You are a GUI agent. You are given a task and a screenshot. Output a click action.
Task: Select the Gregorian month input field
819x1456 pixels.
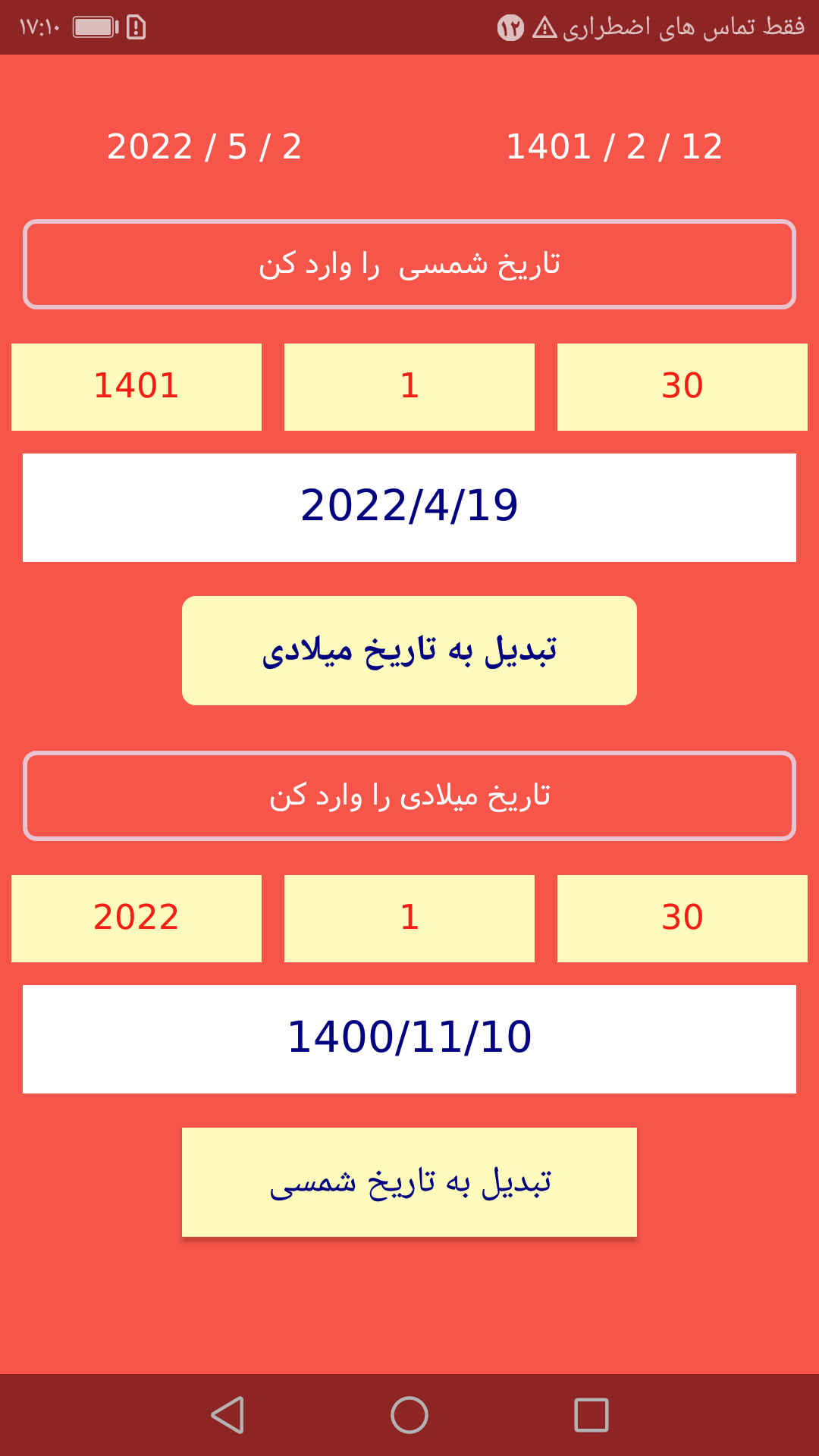[409, 918]
